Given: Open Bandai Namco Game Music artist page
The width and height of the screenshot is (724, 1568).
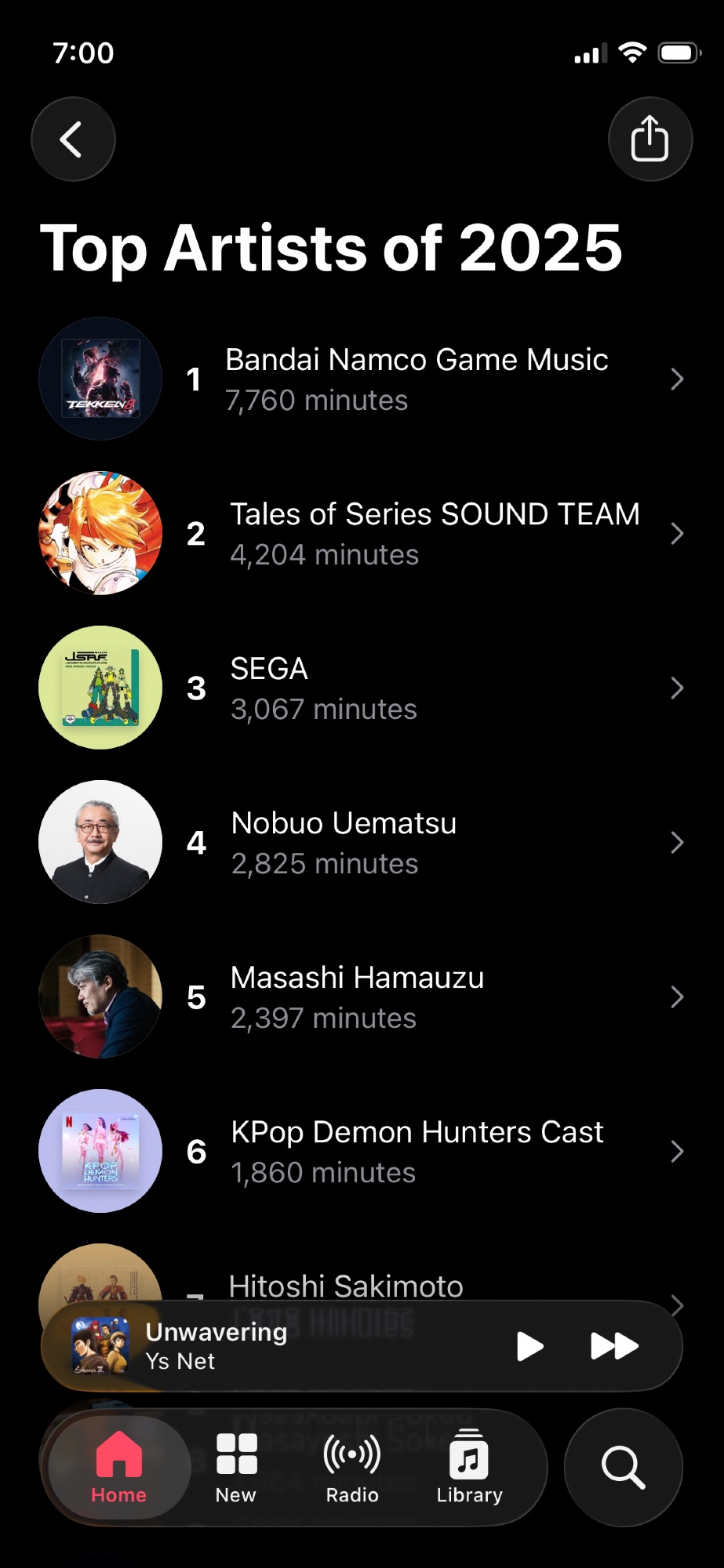Looking at the screenshot, I should pyautogui.click(x=416, y=379).
